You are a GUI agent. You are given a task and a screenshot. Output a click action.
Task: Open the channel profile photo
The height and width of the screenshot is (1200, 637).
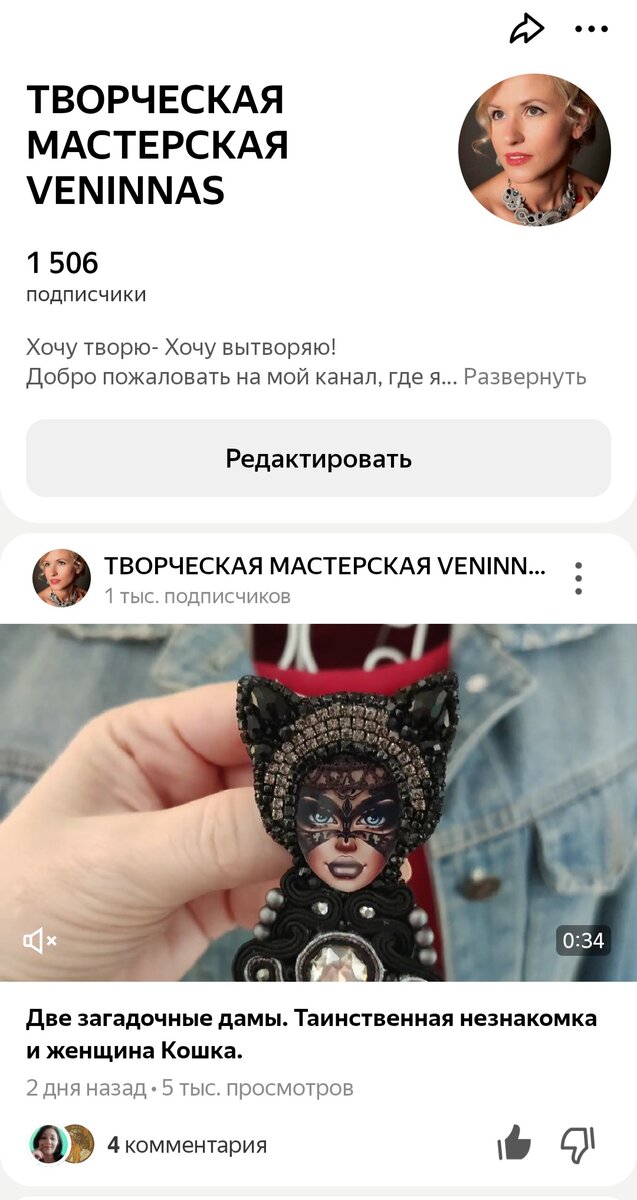pyautogui.click(x=534, y=150)
